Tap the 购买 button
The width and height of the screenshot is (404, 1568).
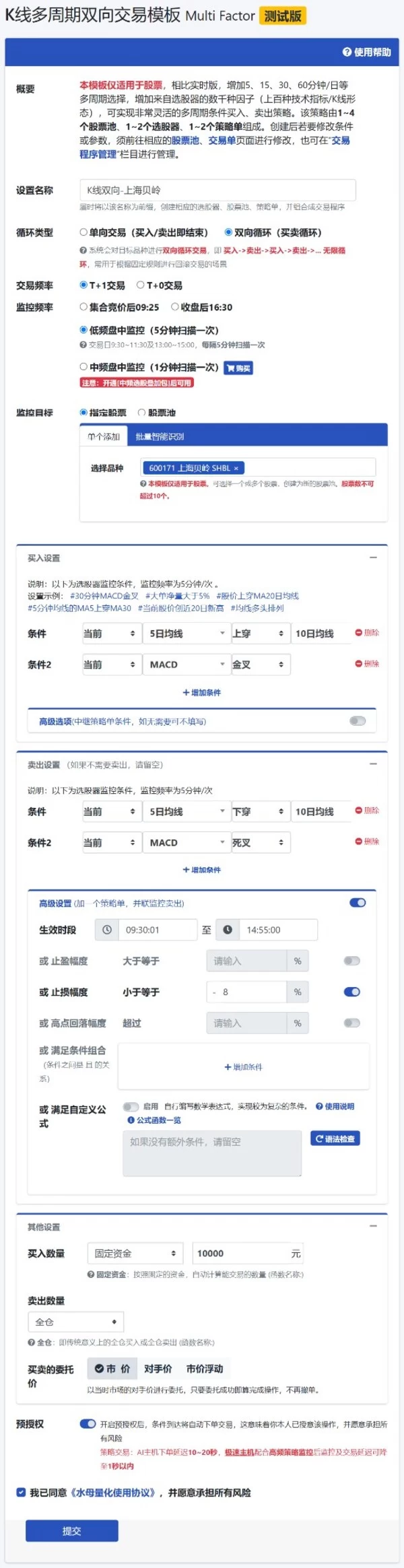(238, 368)
